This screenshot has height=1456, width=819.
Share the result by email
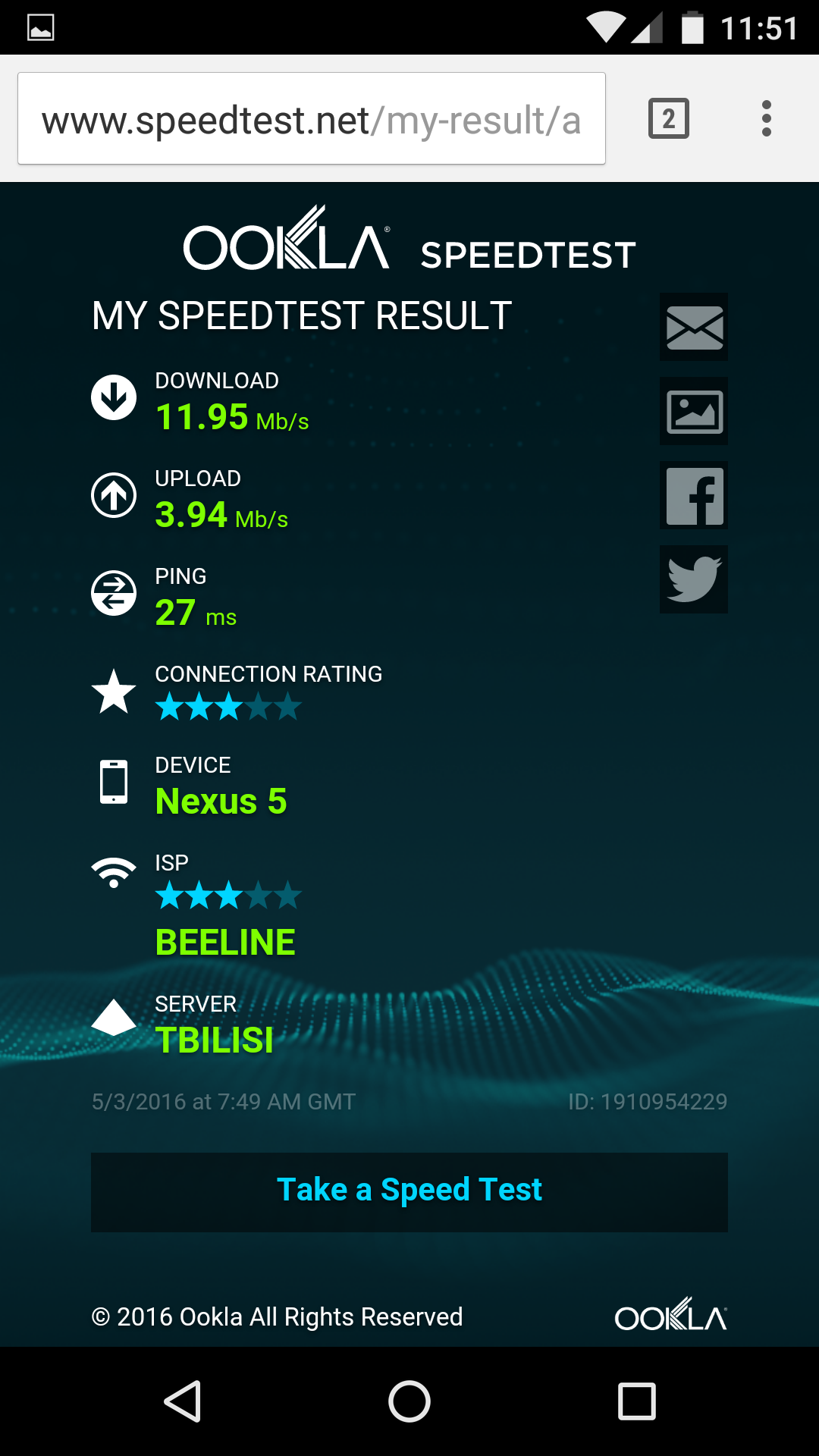[694, 328]
